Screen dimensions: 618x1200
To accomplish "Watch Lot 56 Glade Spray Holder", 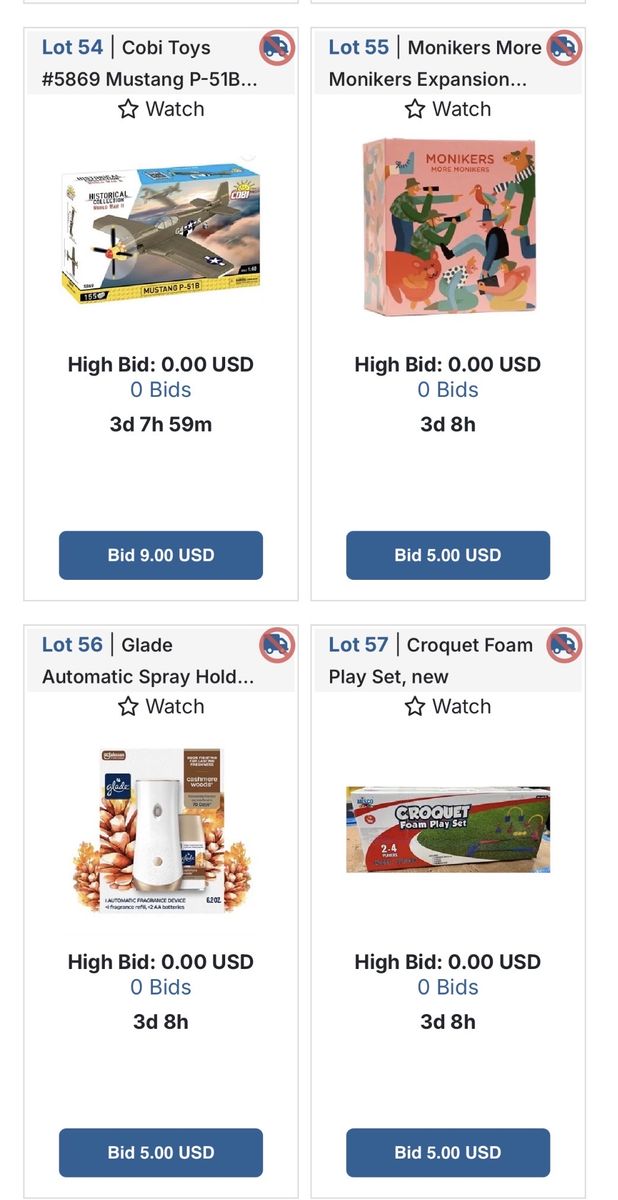I will [161, 706].
